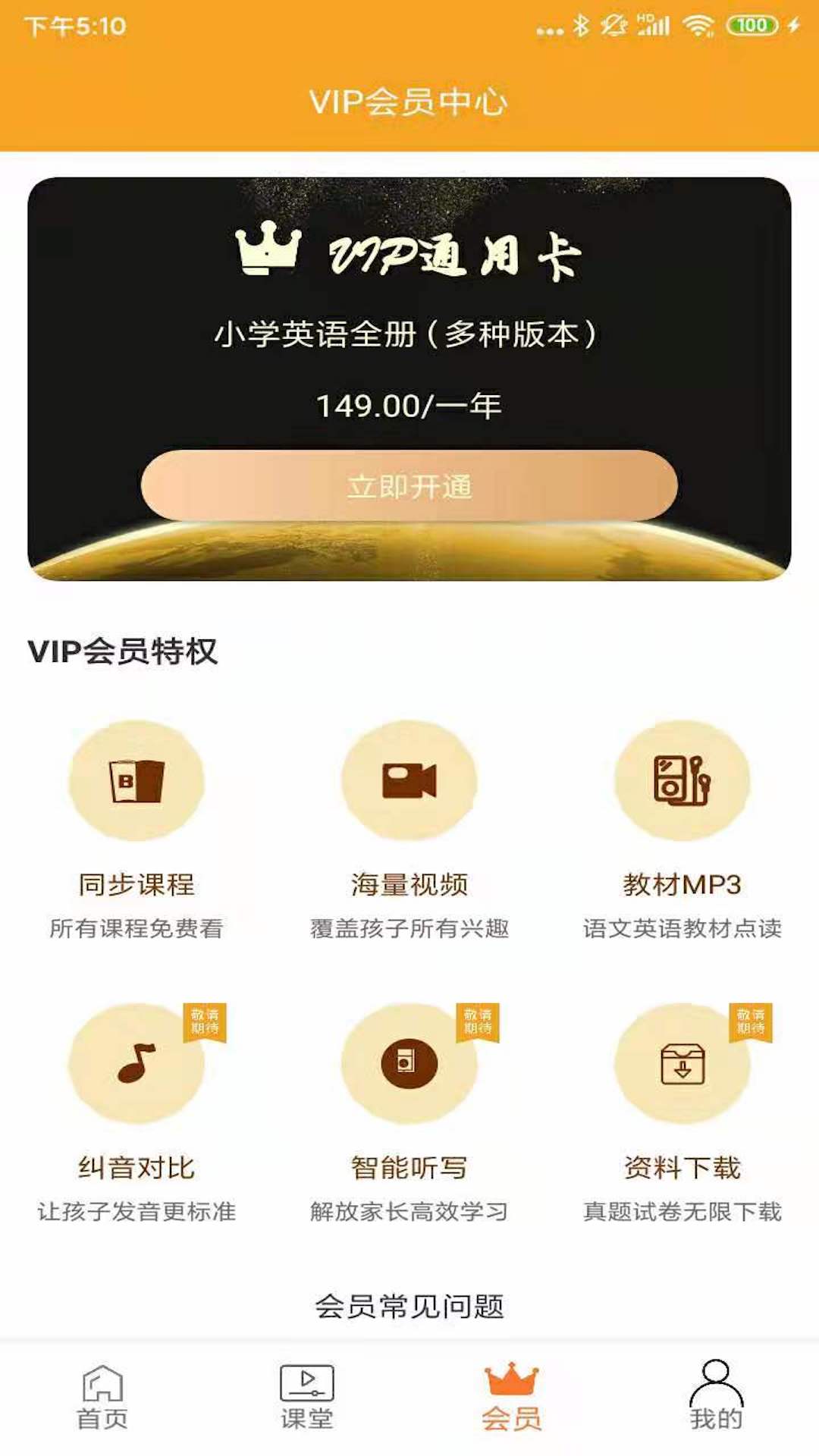Image resolution: width=819 pixels, height=1456 pixels.
Task: Open the 教材MP3 player icon
Action: click(682, 781)
